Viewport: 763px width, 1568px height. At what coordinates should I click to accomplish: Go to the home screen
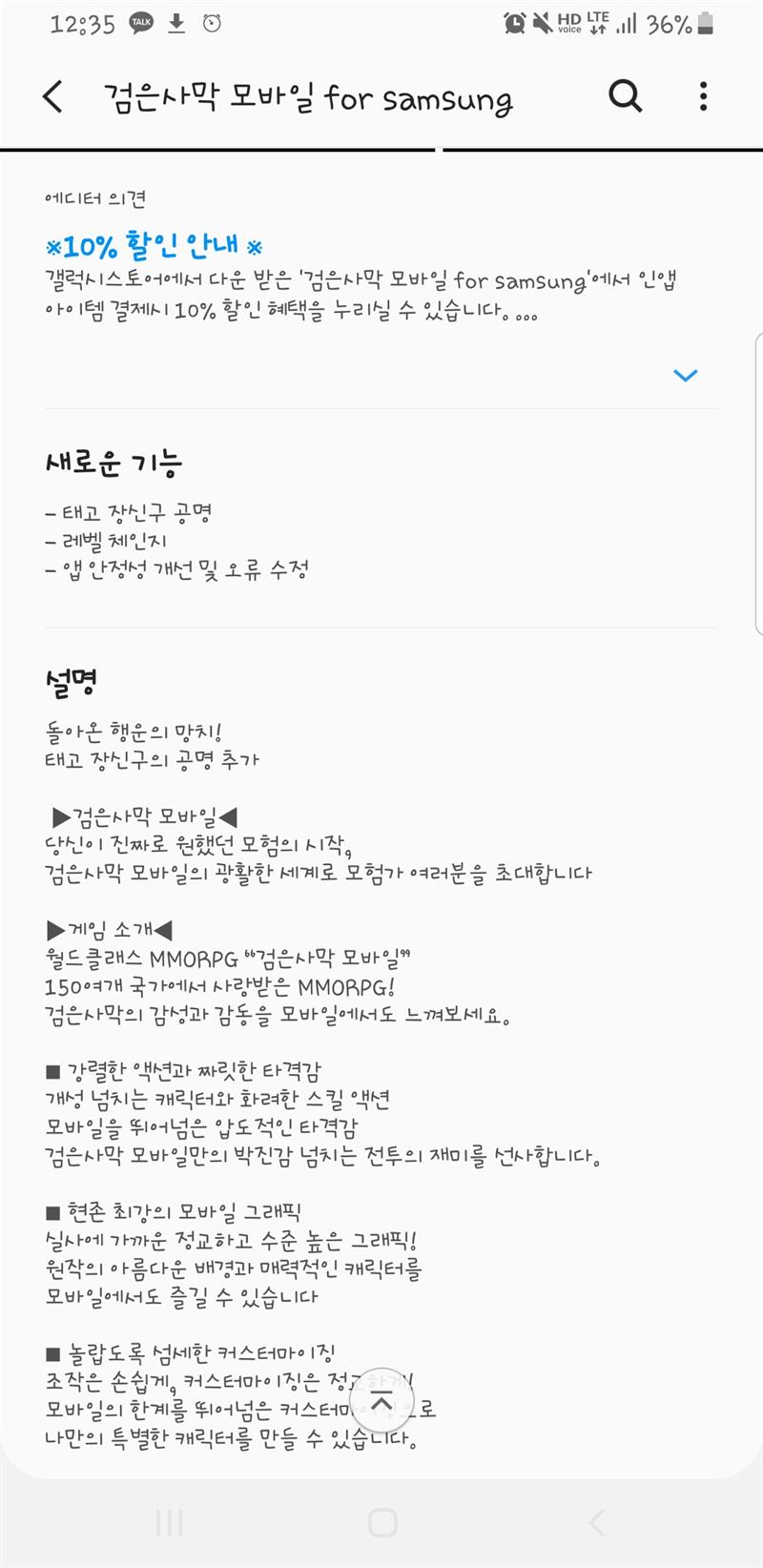pyautogui.click(x=381, y=1522)
